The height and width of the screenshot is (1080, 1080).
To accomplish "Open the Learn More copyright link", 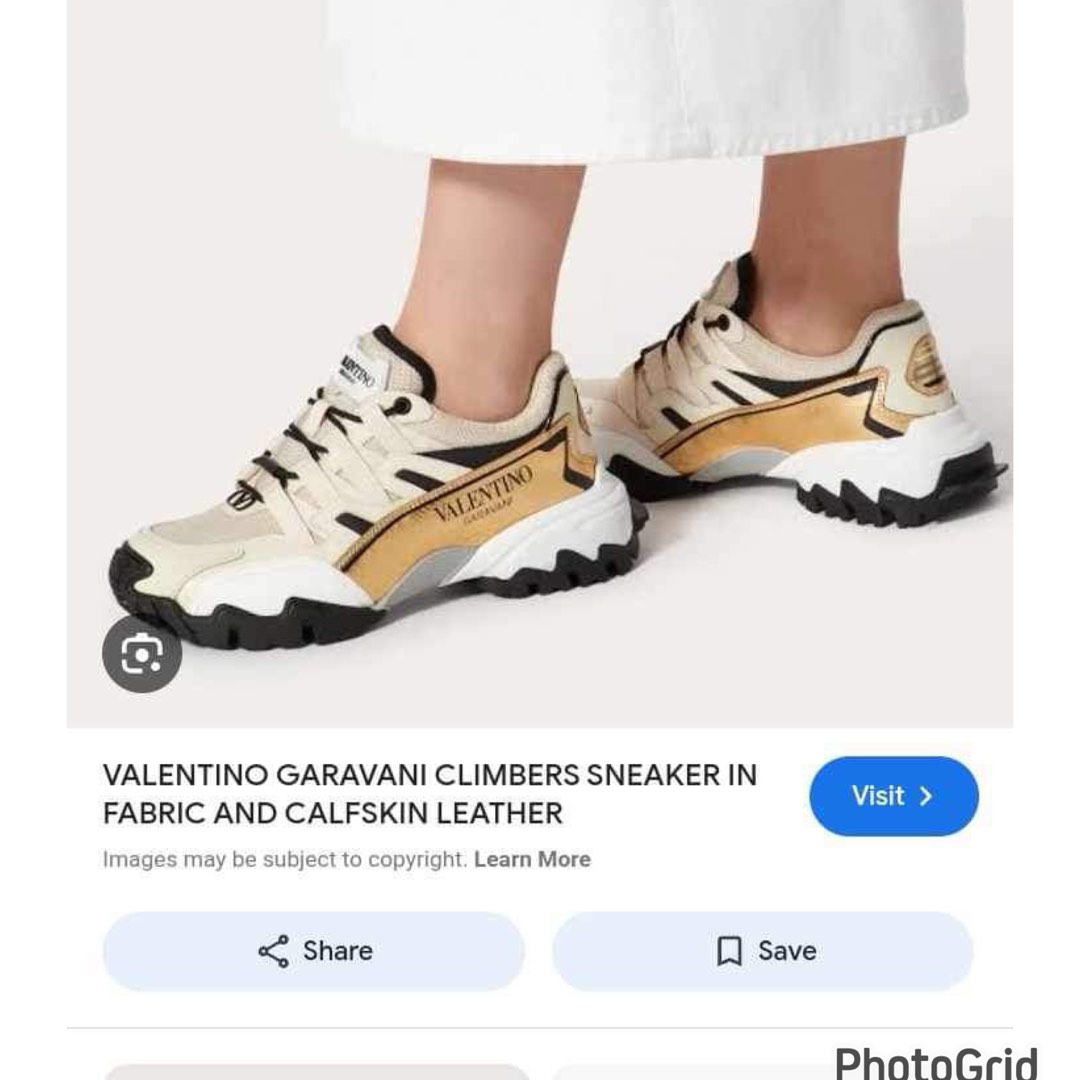I will pyautogui.click(x=532, y=859).
